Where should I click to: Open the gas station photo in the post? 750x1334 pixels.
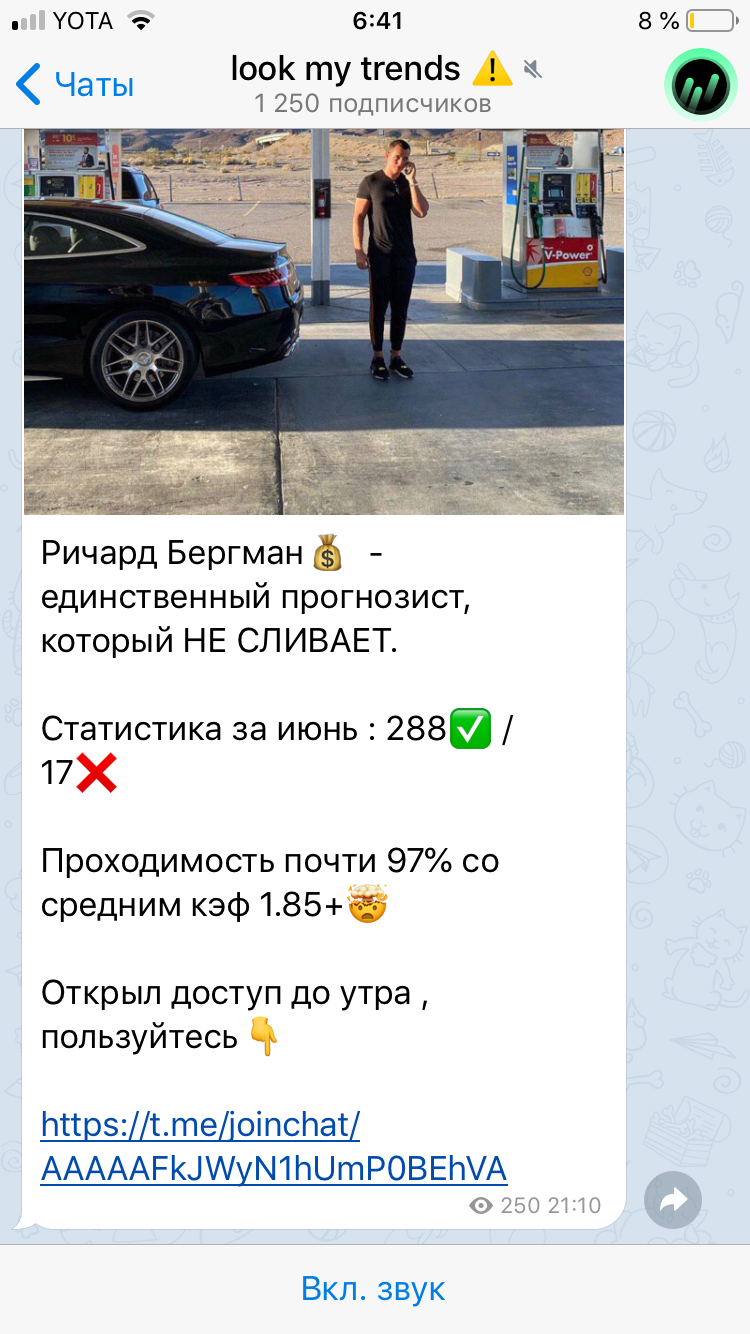(324, 321)
